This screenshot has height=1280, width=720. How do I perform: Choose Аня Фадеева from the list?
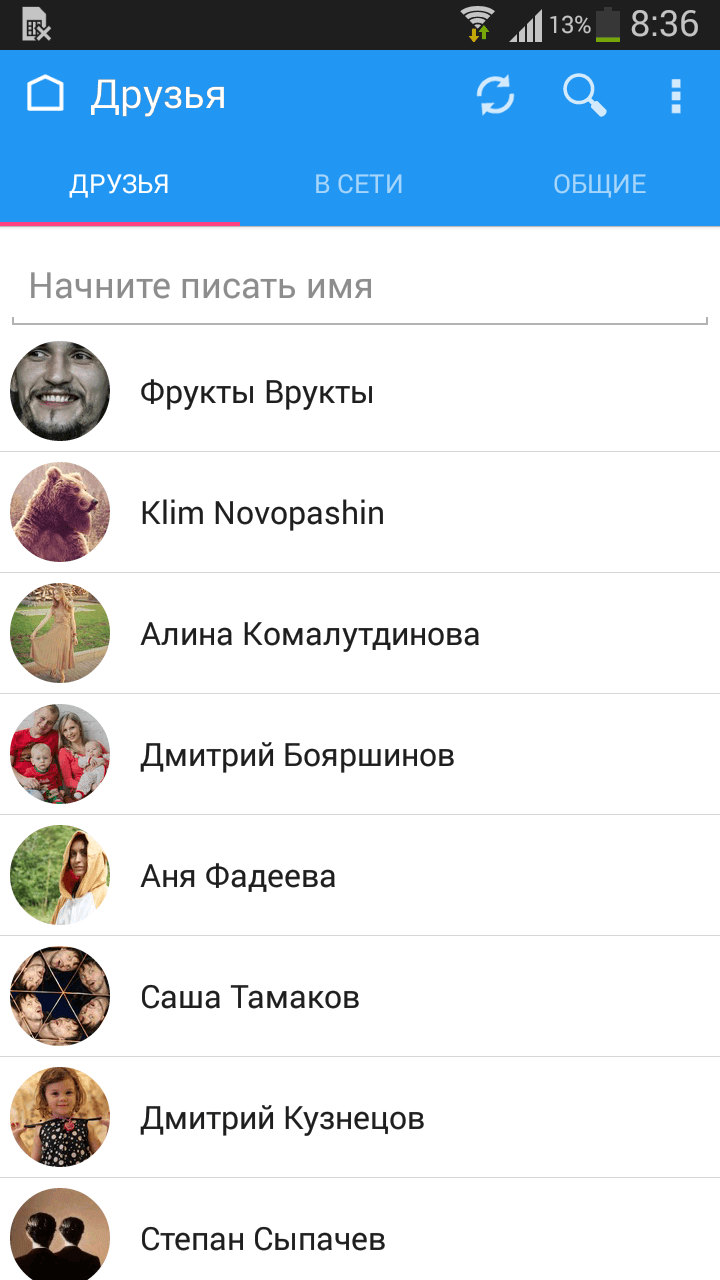(x=238, y=876)
